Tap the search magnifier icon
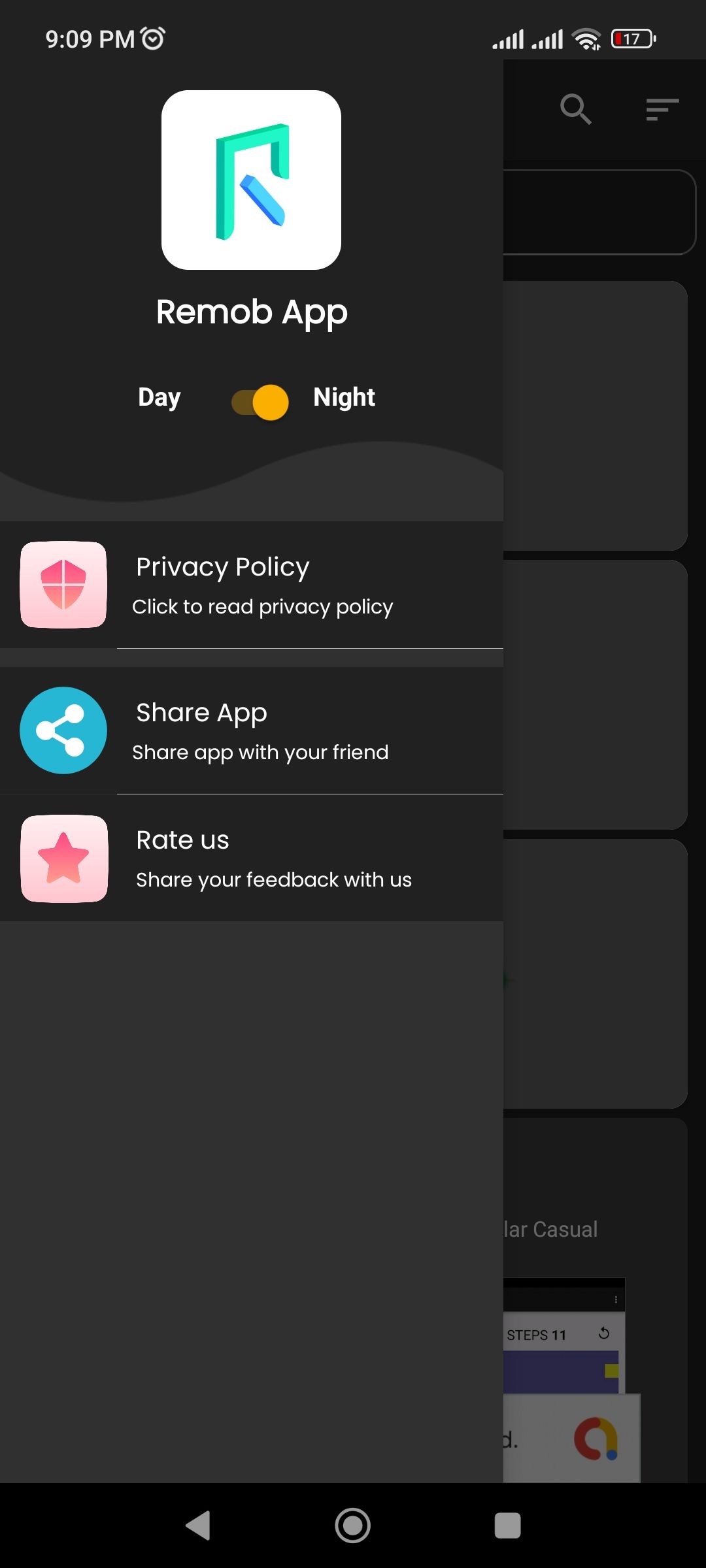 [x=575, y=109]
